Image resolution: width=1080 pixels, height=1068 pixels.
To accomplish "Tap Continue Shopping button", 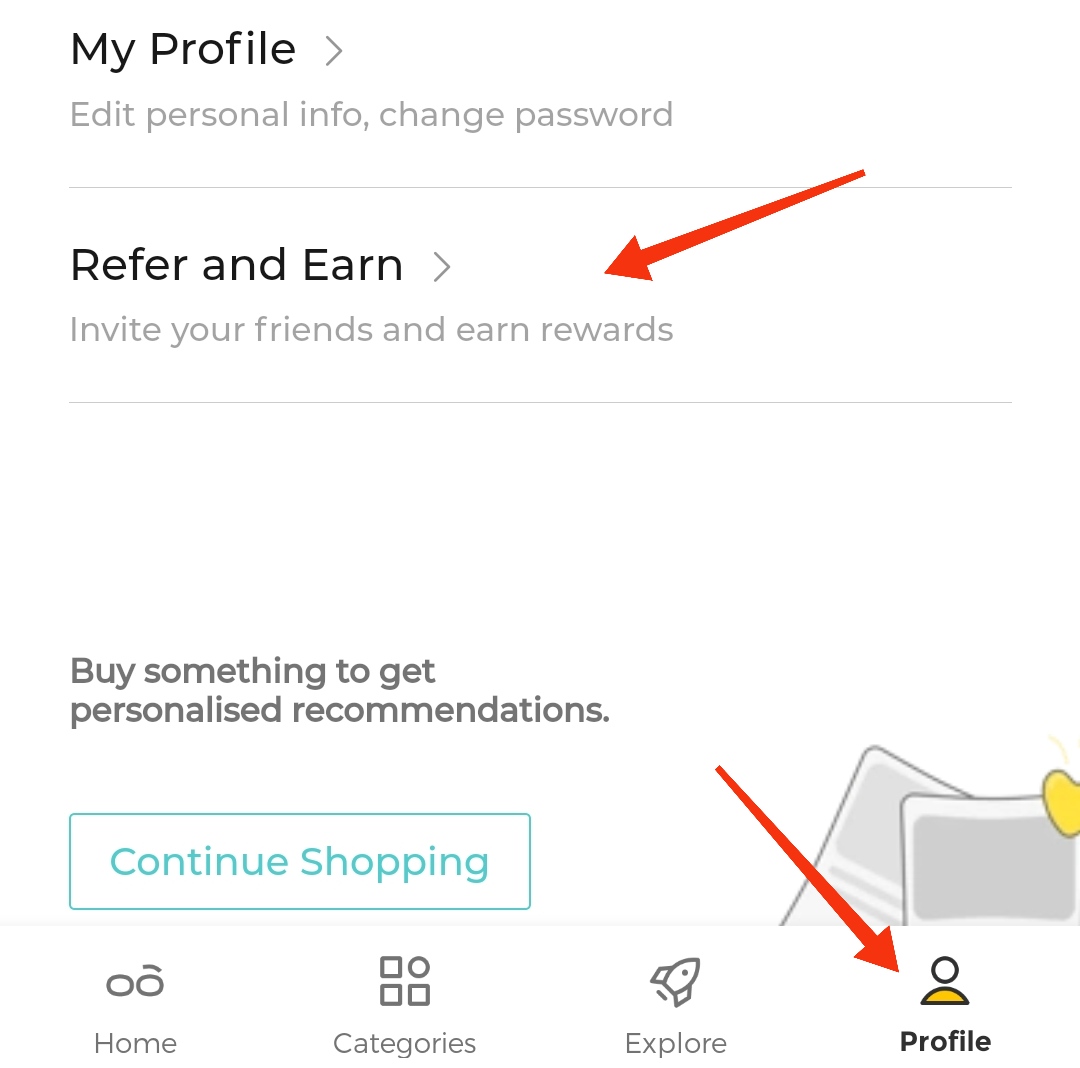I will pyautogui.click(x=299, y=861).
